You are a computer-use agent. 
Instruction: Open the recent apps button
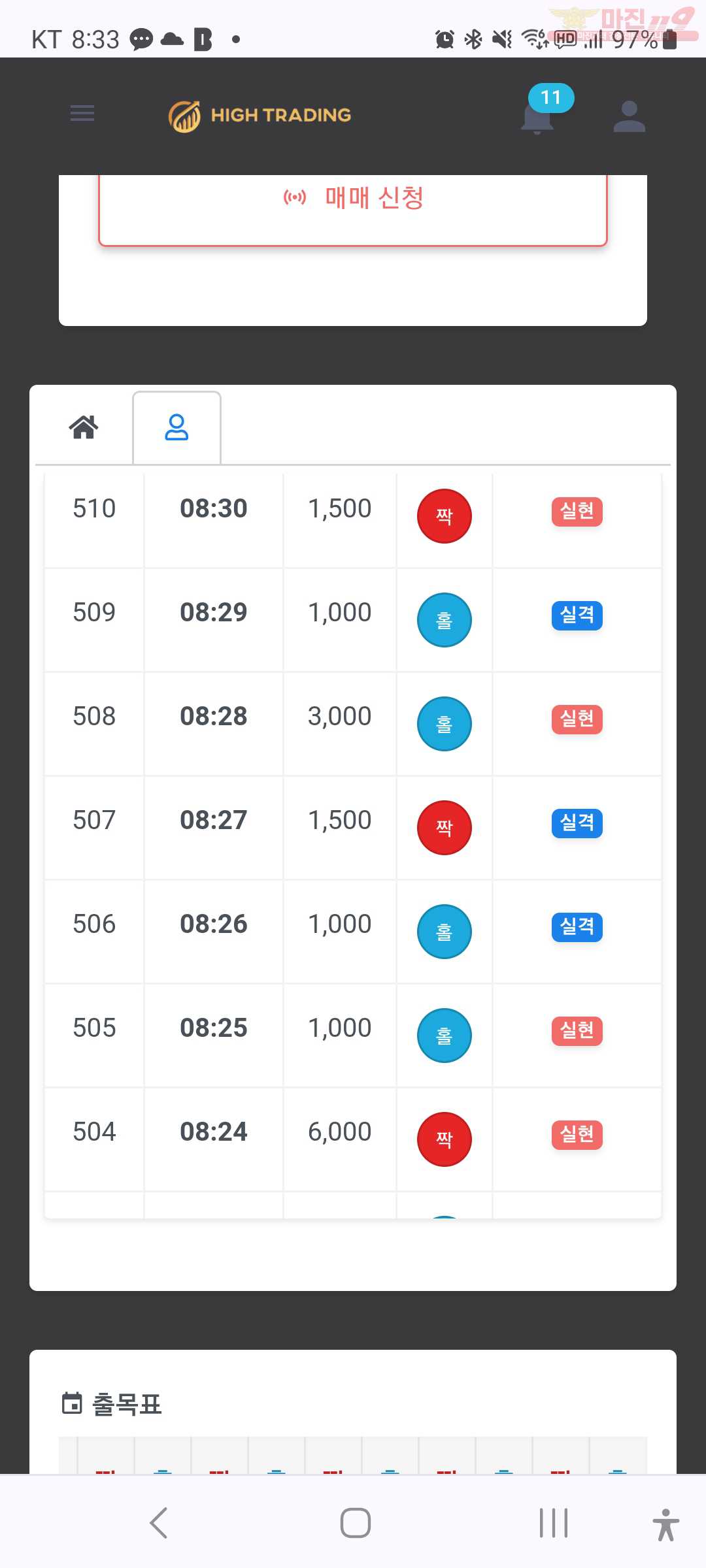(553, 1523)
